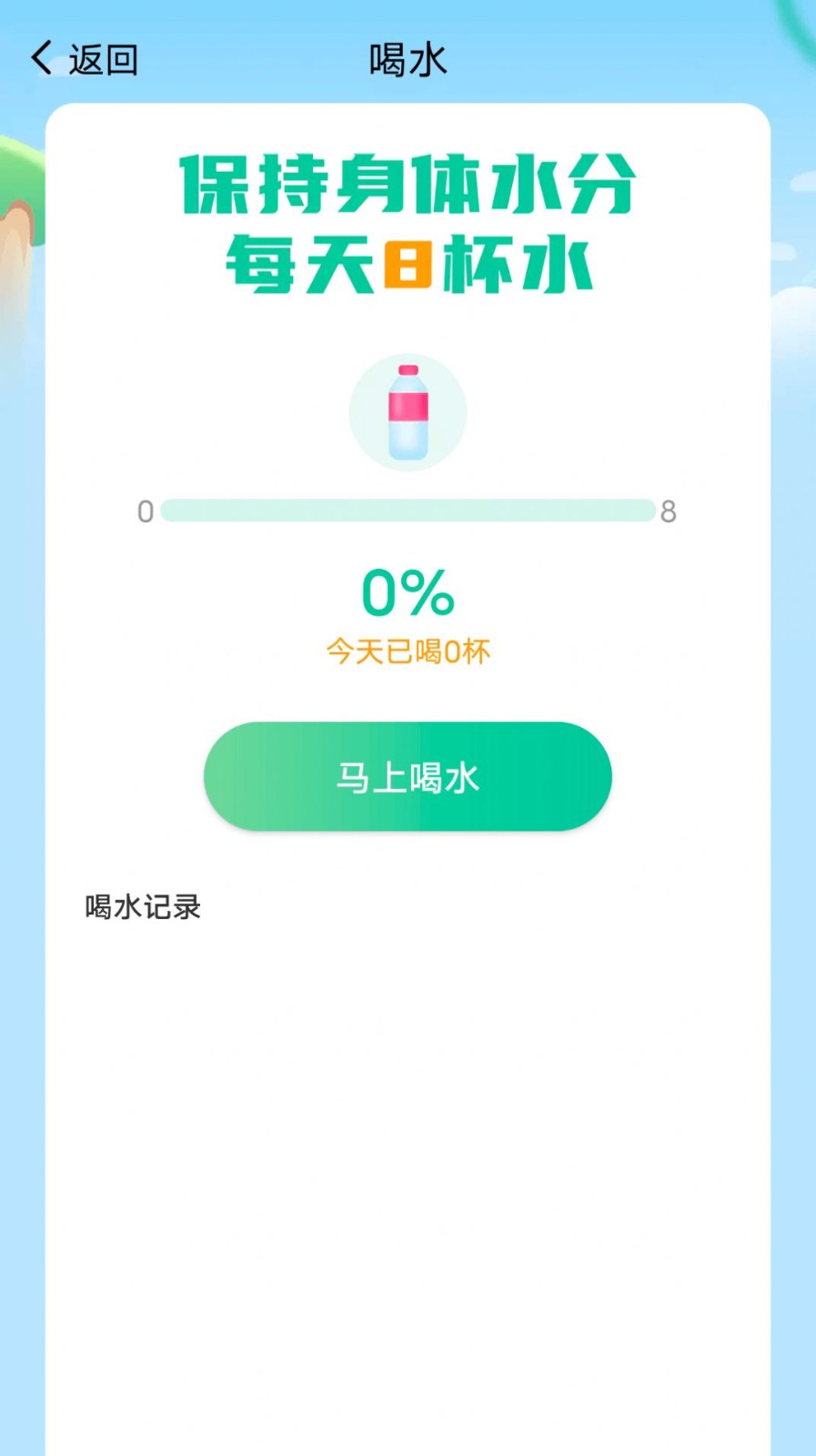Tap the 喝水 title at the top

point(408,58)
